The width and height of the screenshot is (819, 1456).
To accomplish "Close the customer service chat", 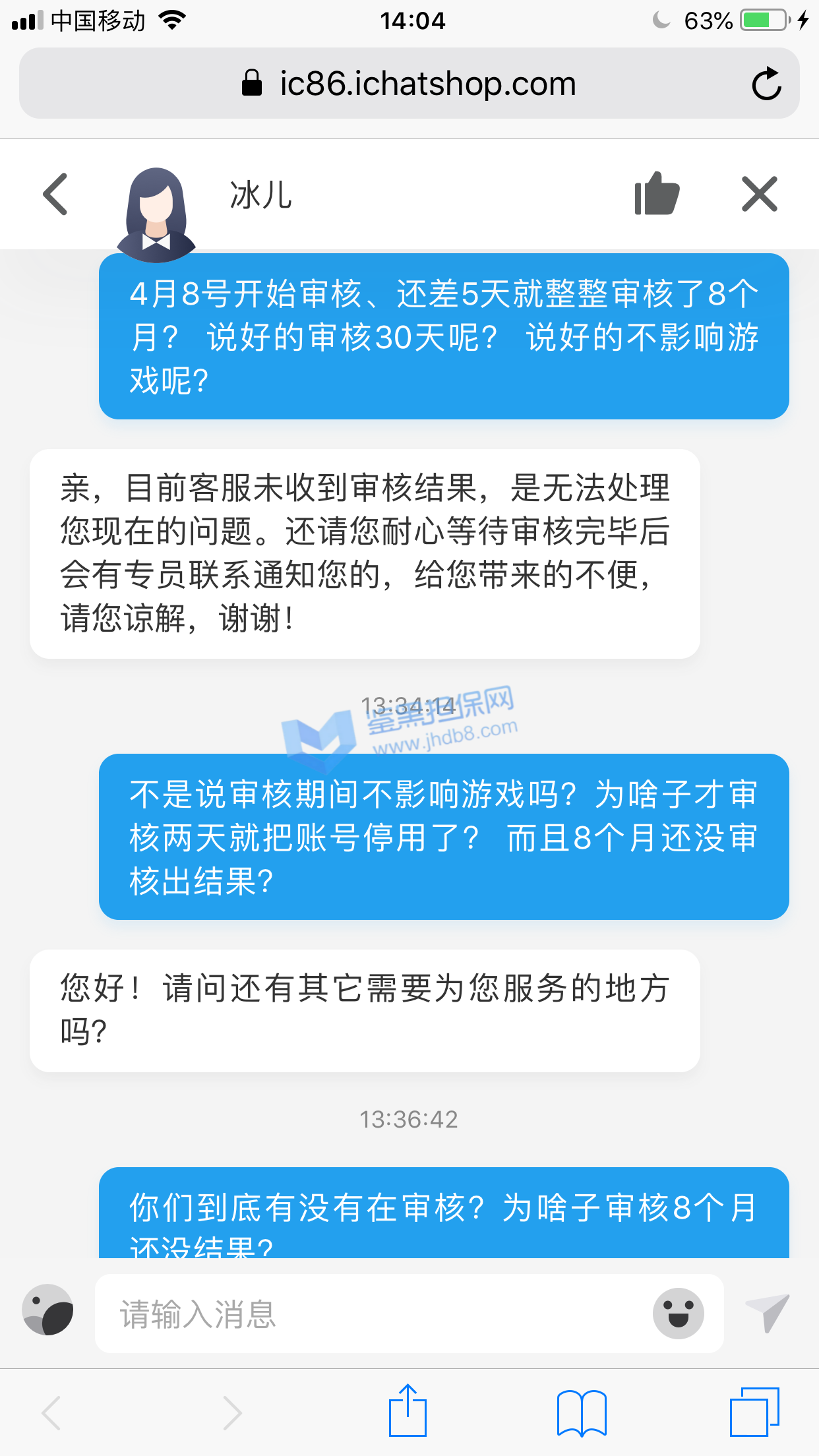I will 760,194.
